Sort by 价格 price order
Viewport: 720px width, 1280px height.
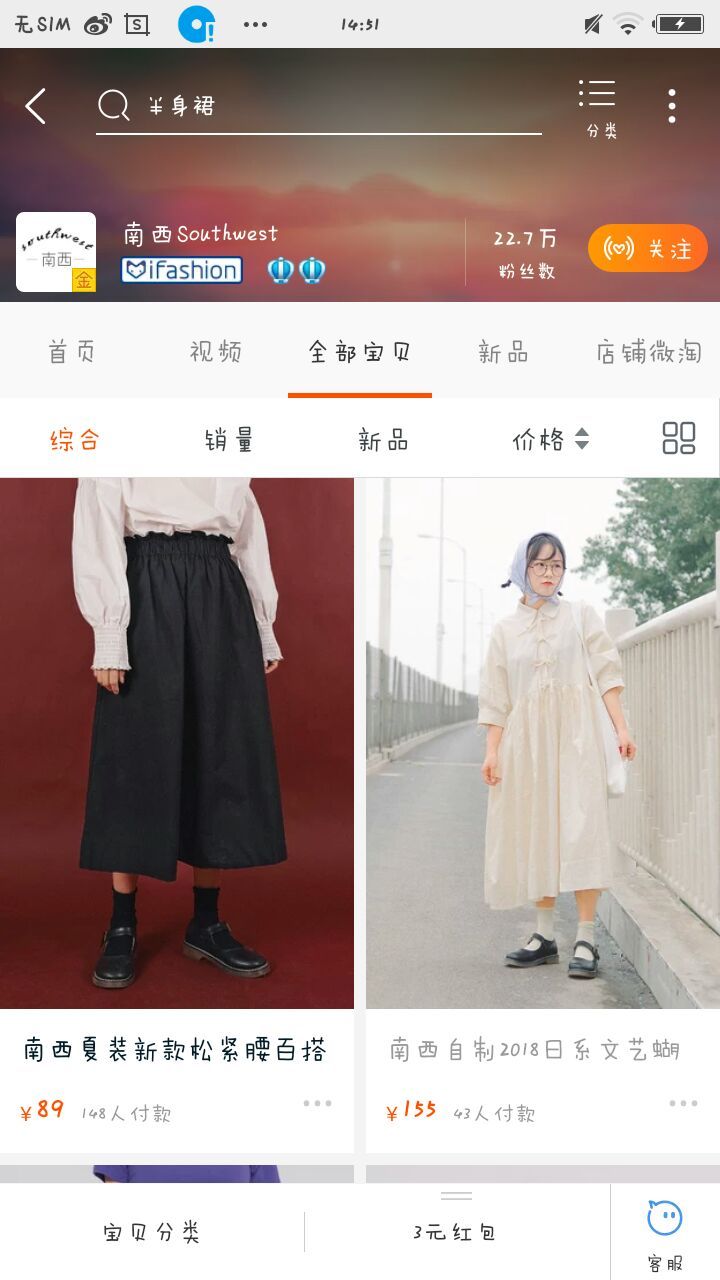click(549, 440)
